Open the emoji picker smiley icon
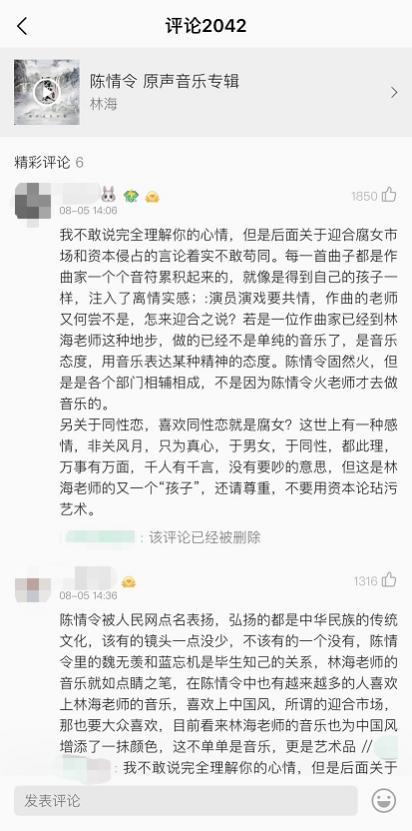This screenshot has width=412, height=831. [x=383, y=800]
